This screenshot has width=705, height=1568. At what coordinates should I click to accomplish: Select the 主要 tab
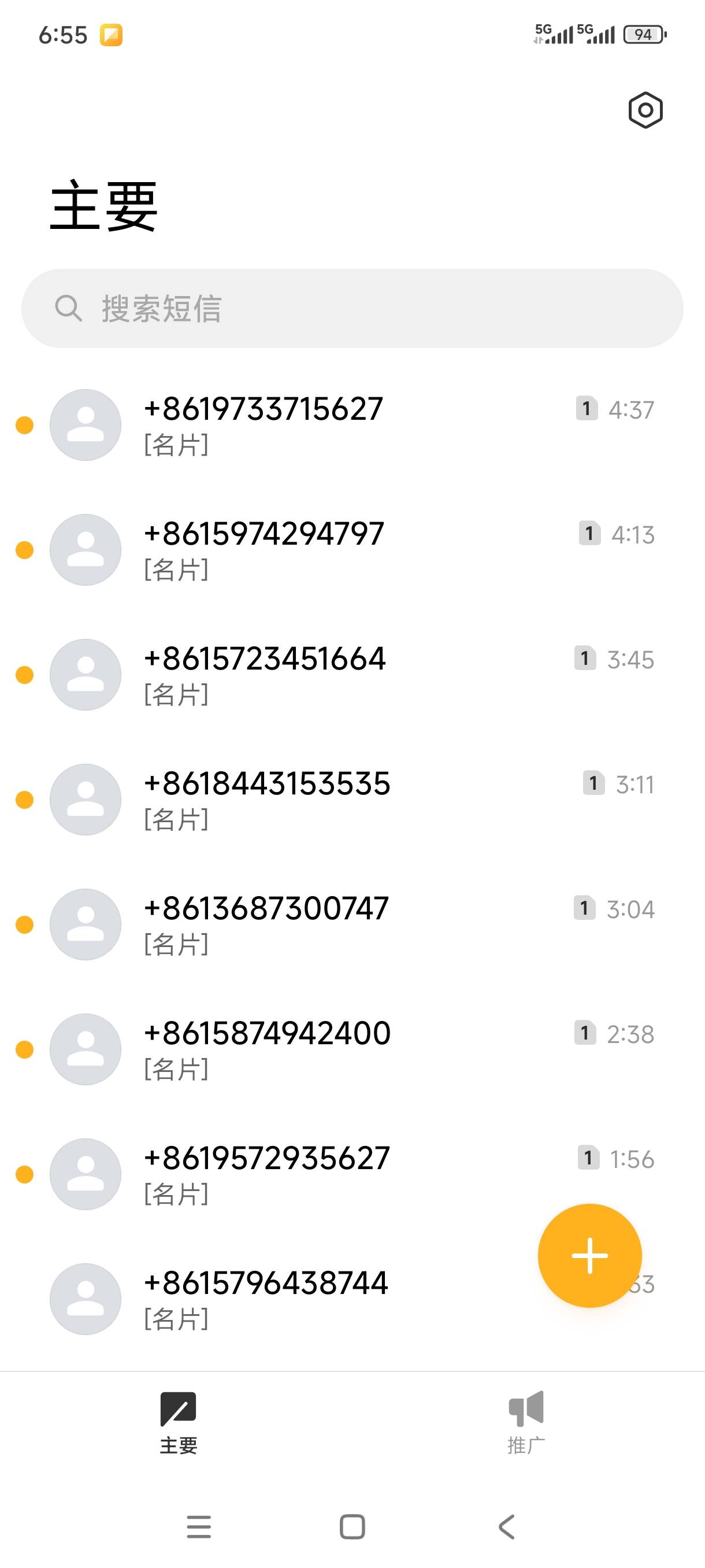point(178,1422)
